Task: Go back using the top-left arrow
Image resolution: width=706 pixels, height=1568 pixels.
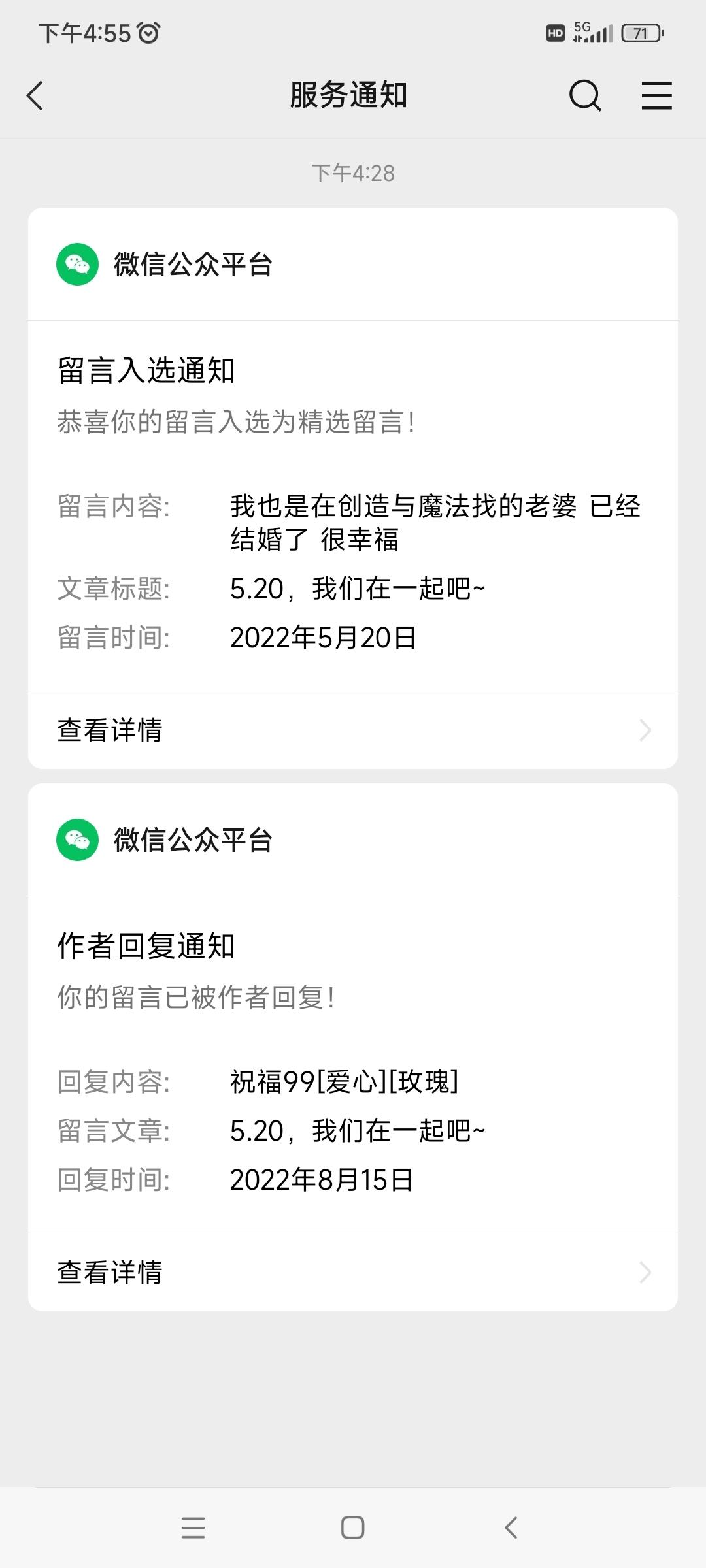Action: 35,96
